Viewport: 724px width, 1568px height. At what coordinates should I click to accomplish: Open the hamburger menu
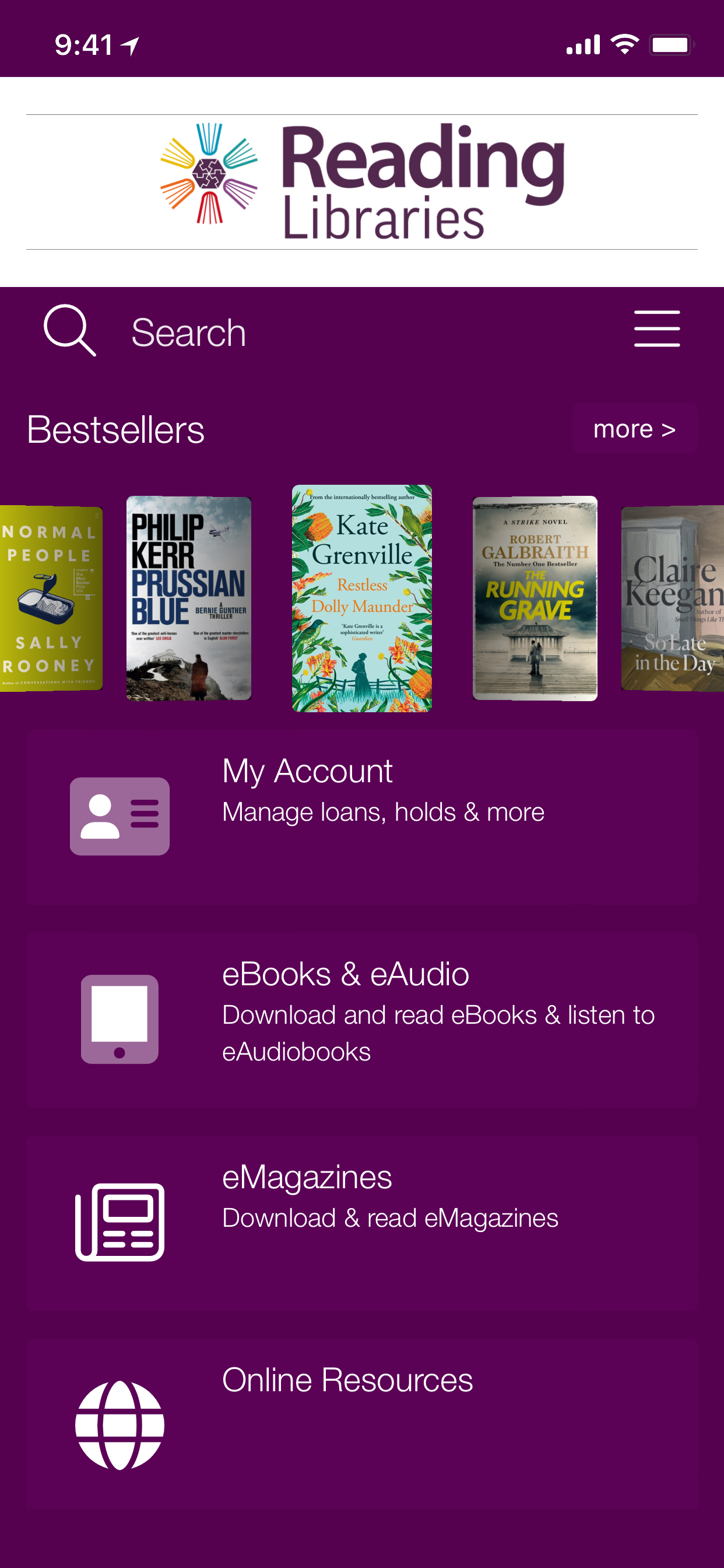(x=656, y=330)
